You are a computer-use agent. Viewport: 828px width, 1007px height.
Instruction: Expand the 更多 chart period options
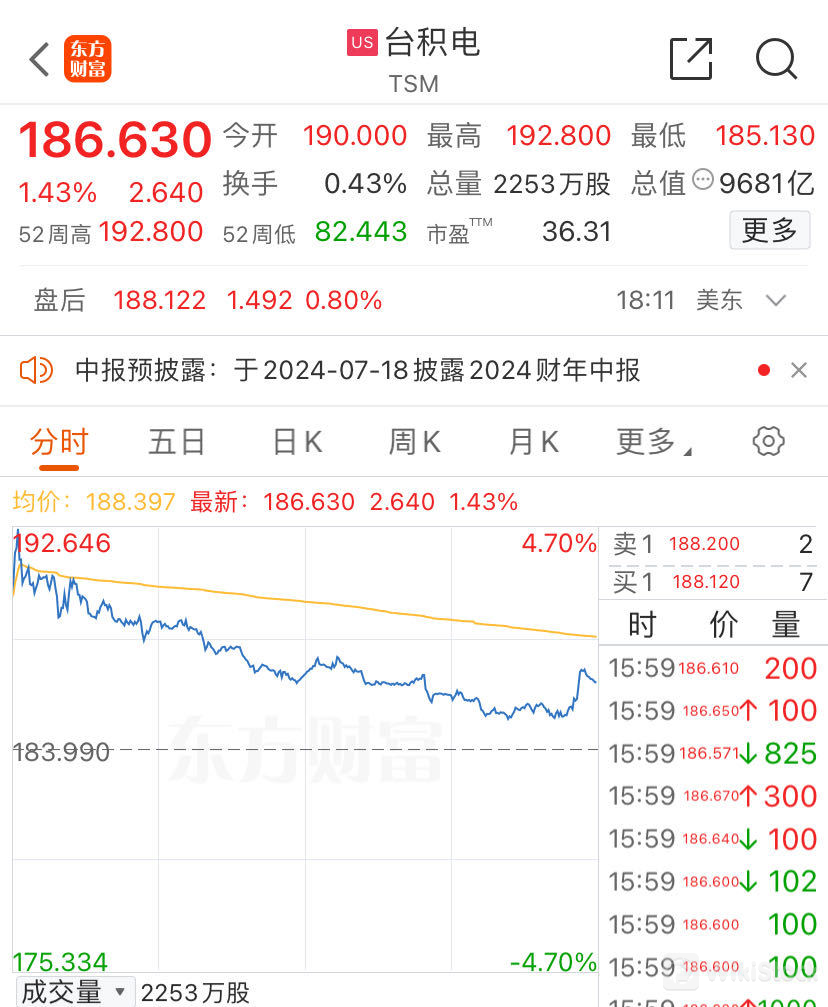(653, 442)
